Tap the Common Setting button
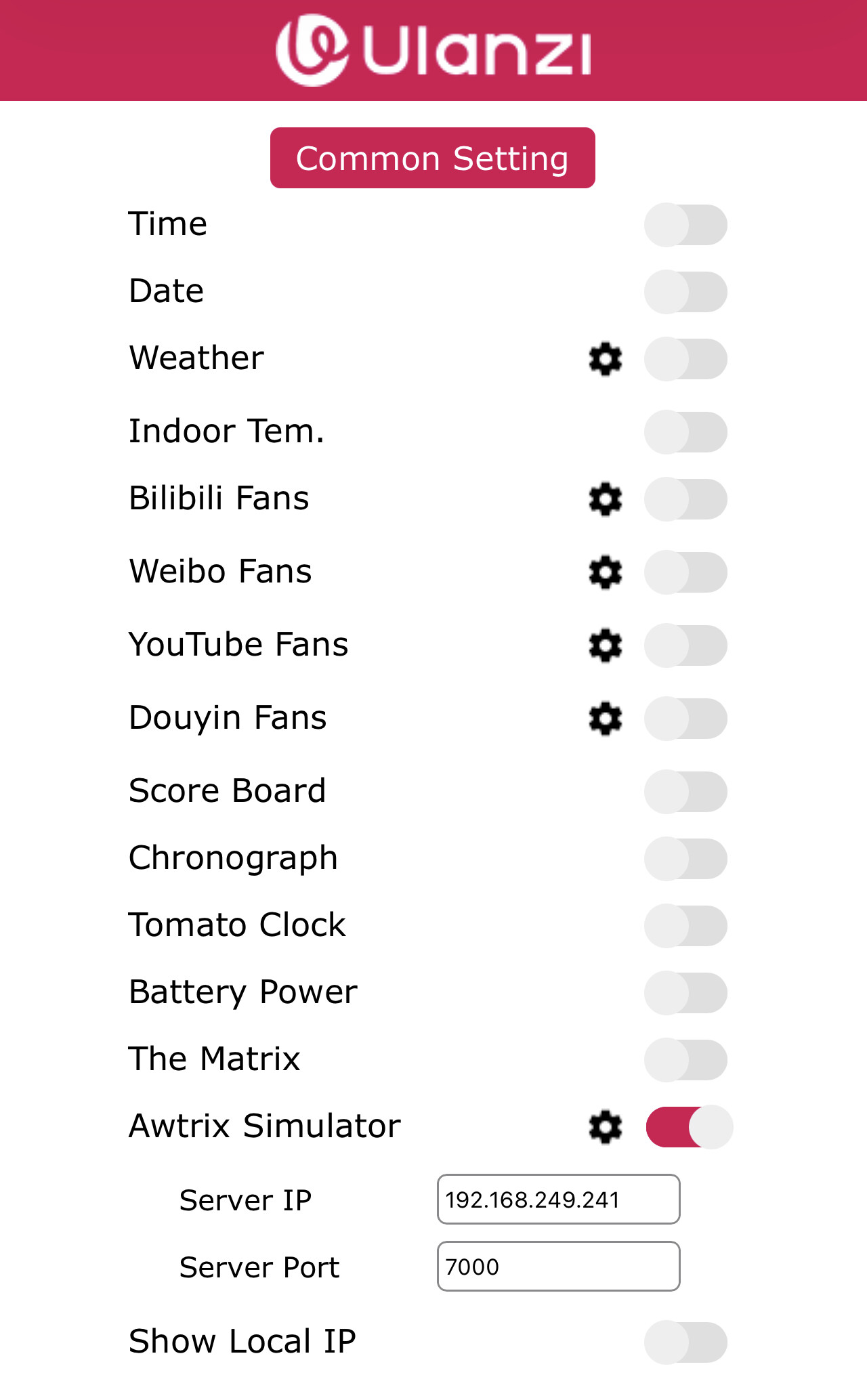The width and height of the screenshot is (867, 1400). click(x=432, y=158)
